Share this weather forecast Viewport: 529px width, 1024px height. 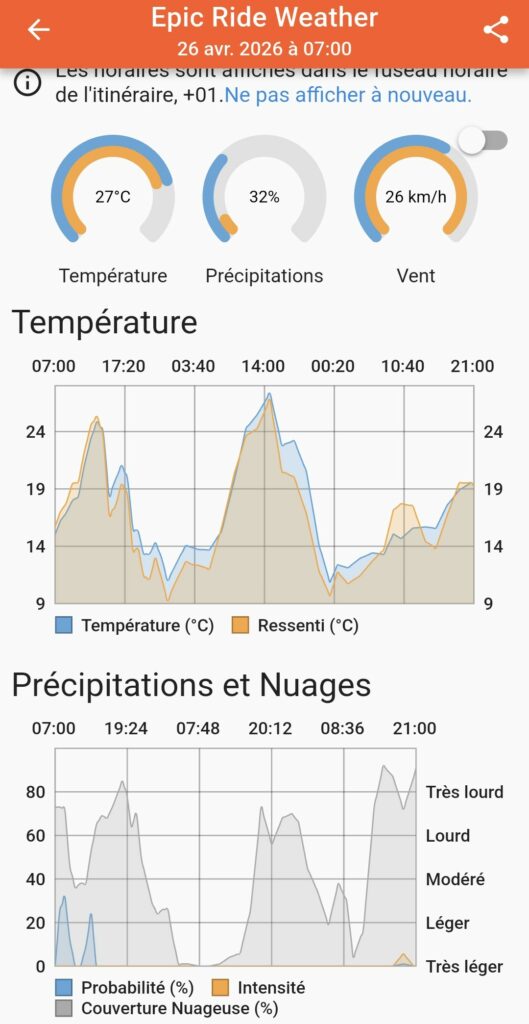click(496, 30)
